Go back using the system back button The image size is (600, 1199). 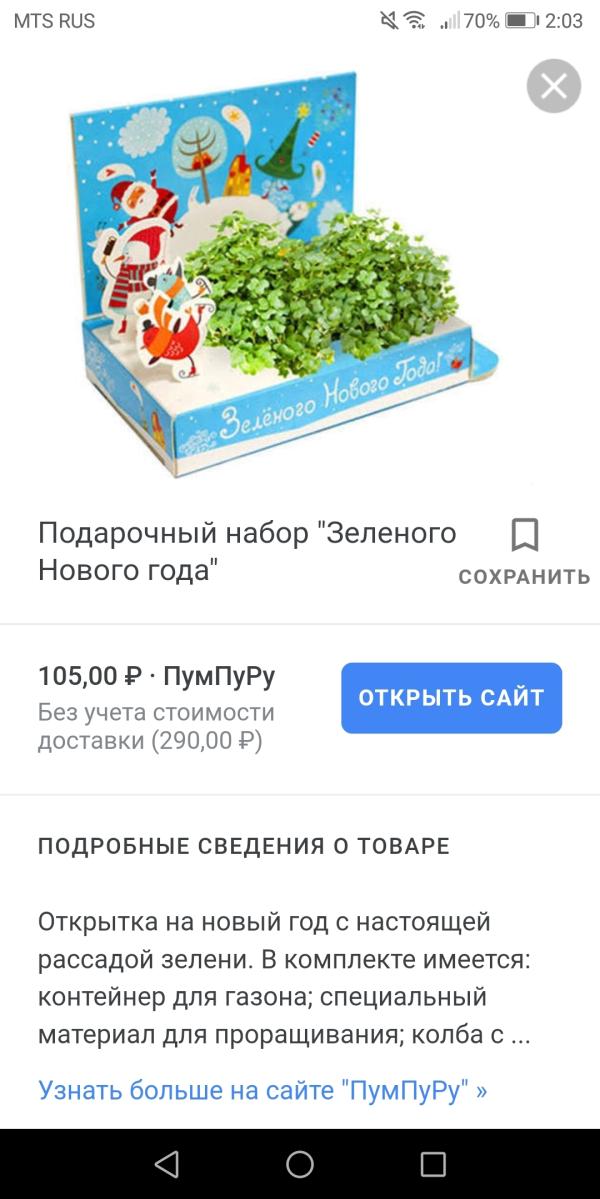coord(167,1164)
